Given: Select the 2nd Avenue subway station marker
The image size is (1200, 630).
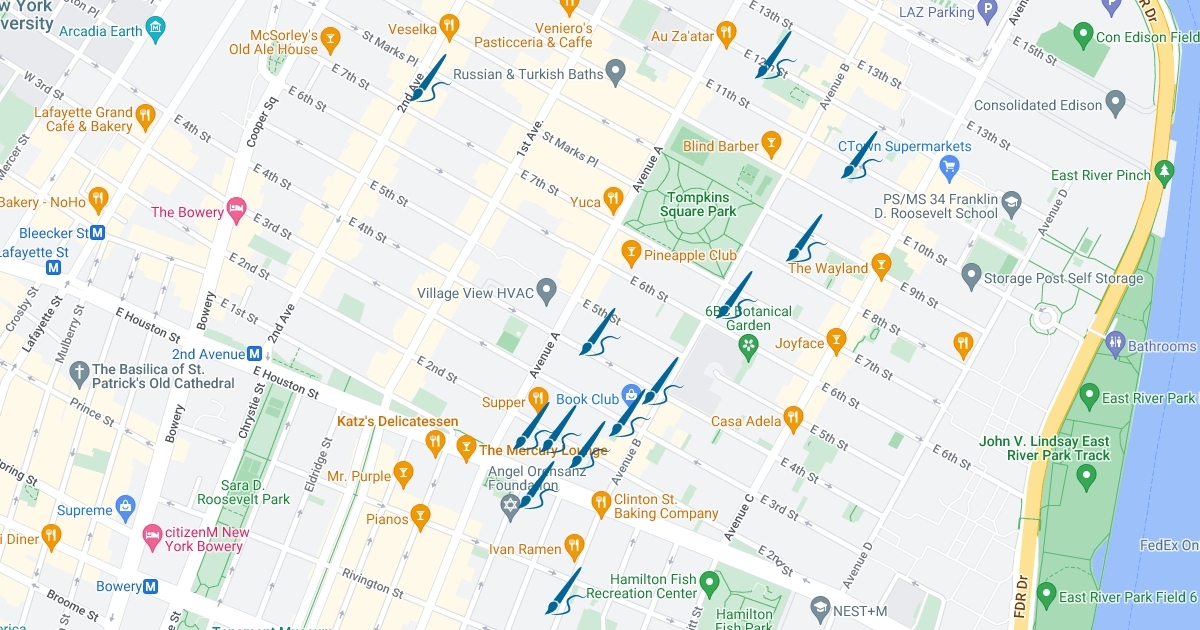Looking at the screenshot, I should 255,353.
